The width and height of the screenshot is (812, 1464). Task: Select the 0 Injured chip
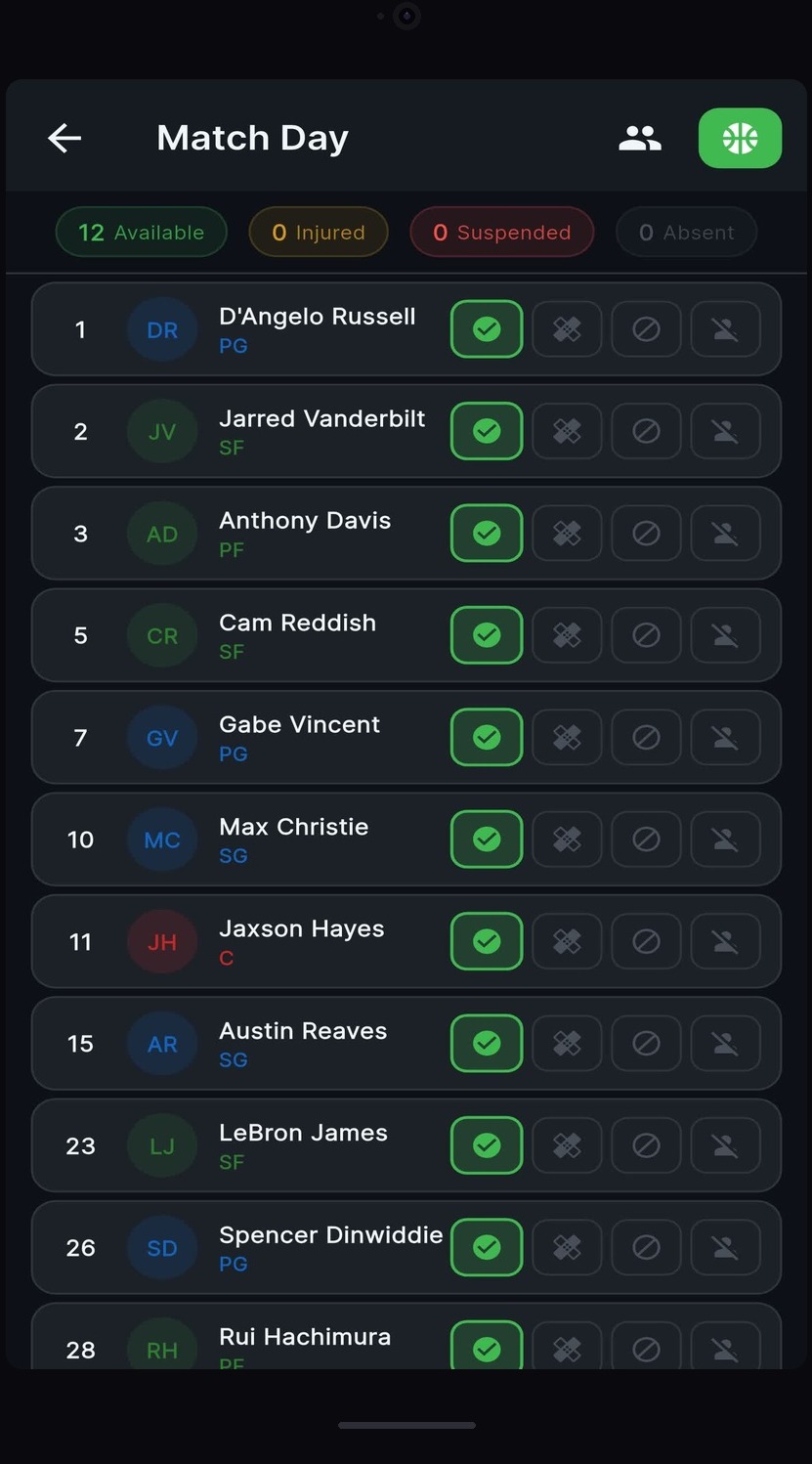pyautogui.click(x=319, y=233)
